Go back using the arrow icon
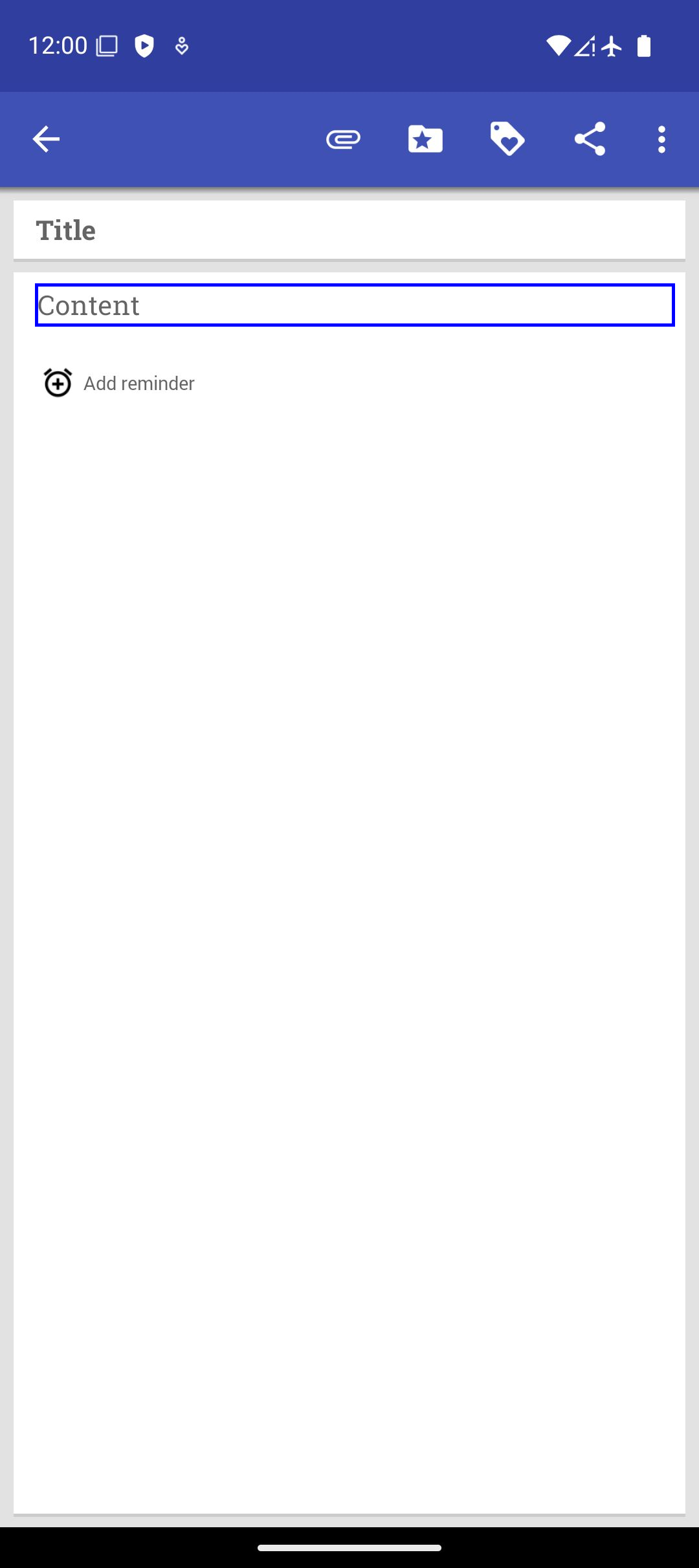The width and height of the screenshot is (699, 1568). [x=46, y=139]
